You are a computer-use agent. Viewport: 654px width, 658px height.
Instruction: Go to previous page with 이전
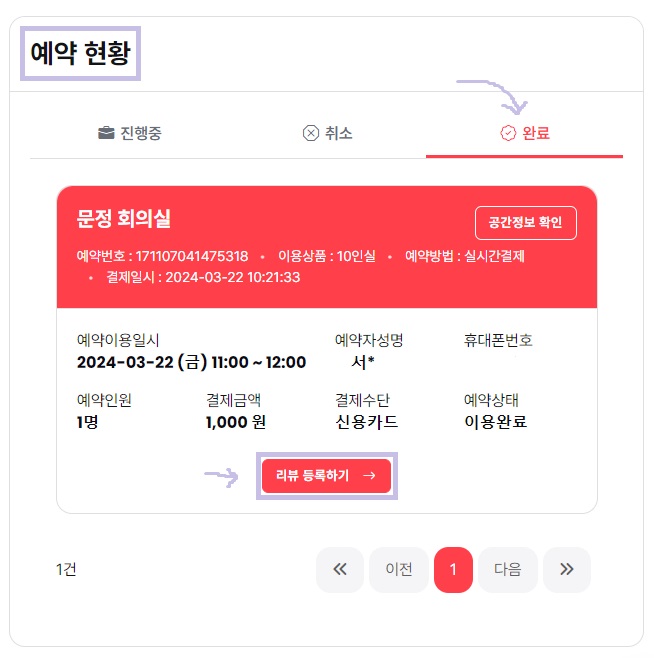point(398,570)
